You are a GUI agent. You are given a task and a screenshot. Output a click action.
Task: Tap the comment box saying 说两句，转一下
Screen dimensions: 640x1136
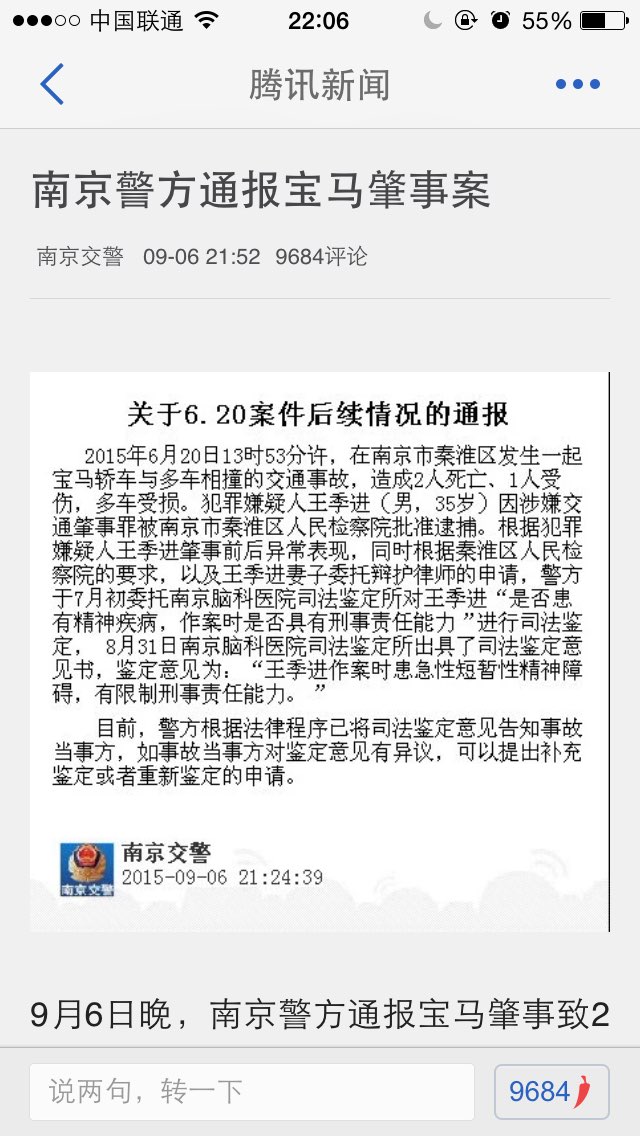(x=252, y=1091)
